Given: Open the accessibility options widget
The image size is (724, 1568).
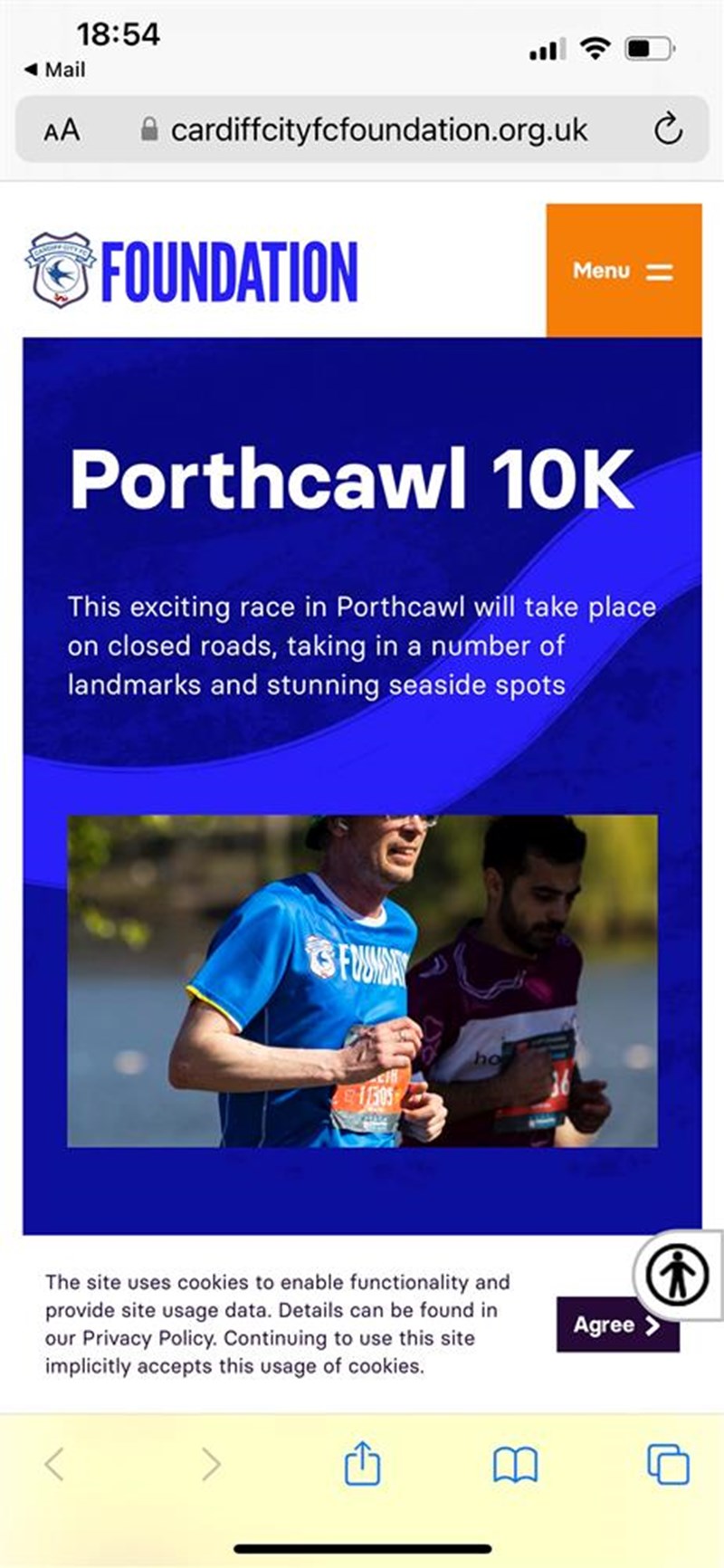Looking at the screenshot, I should point(677,1276).
